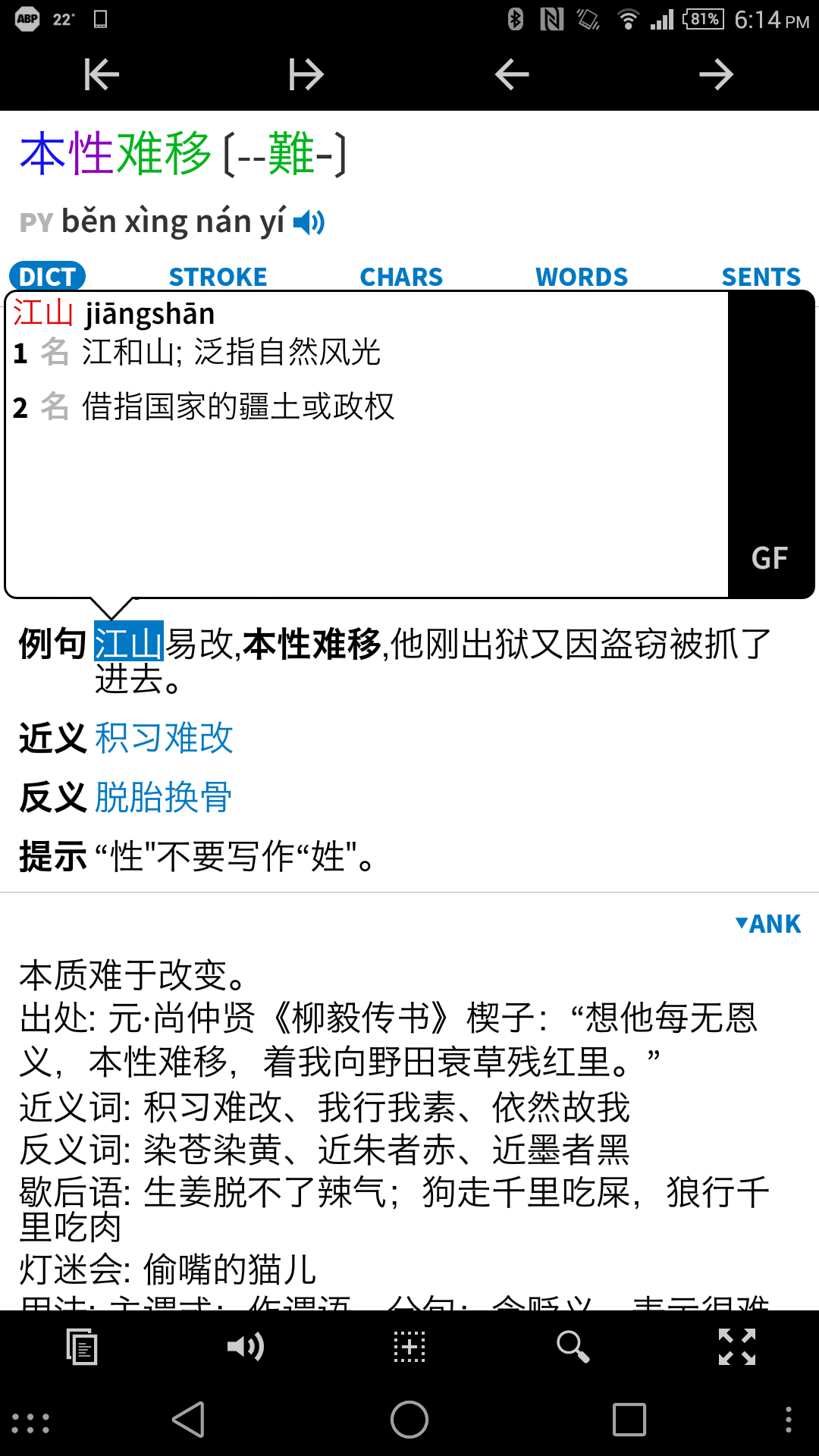This screenshot has width=819, height=1456.
Task: Play pinyin pronunciation audio
Action: click(309, 222)
